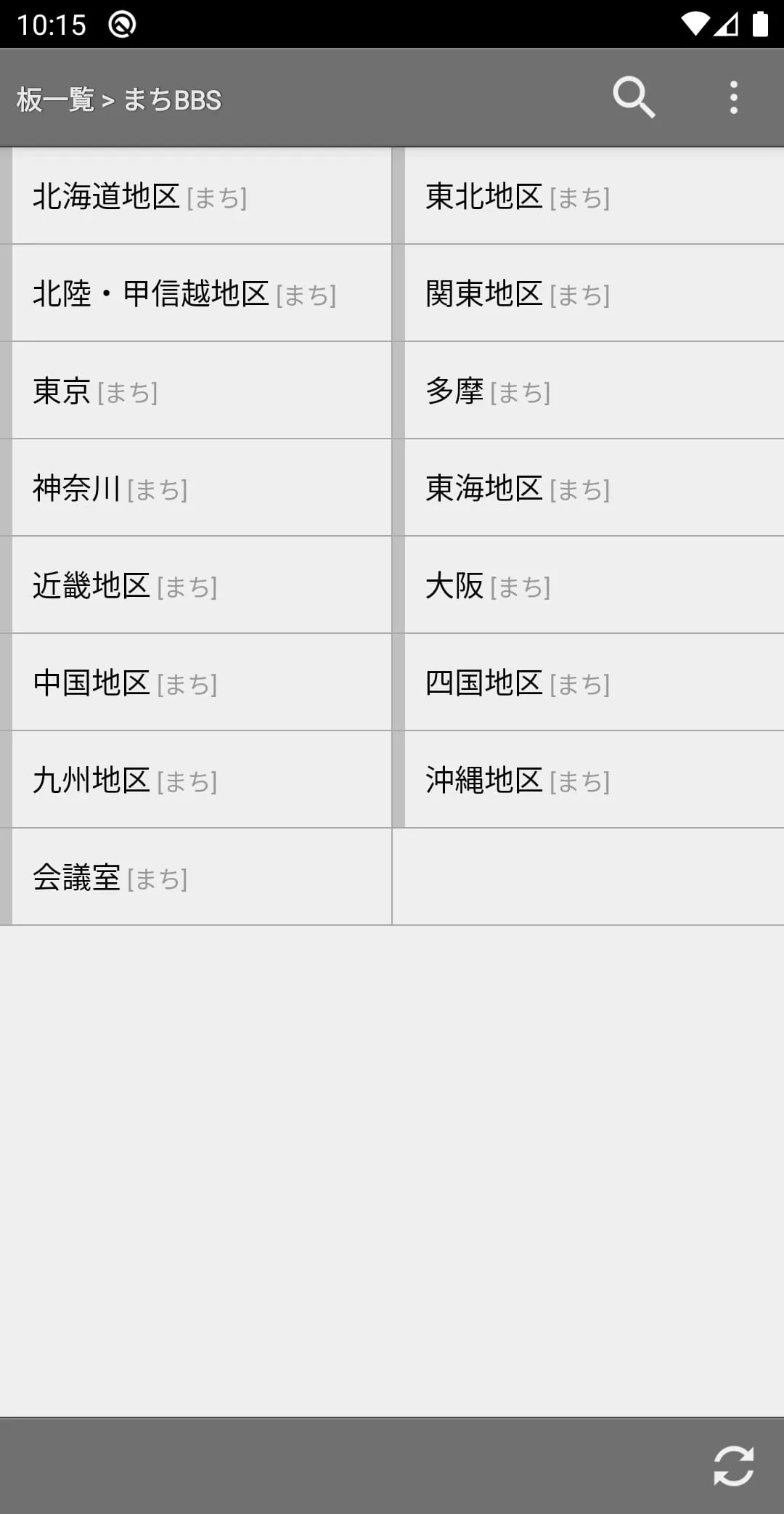This screenshot has height=1514, width=784.
Task: Tap the refresh icon at the bottom
Action: [x=733, y=1465]
